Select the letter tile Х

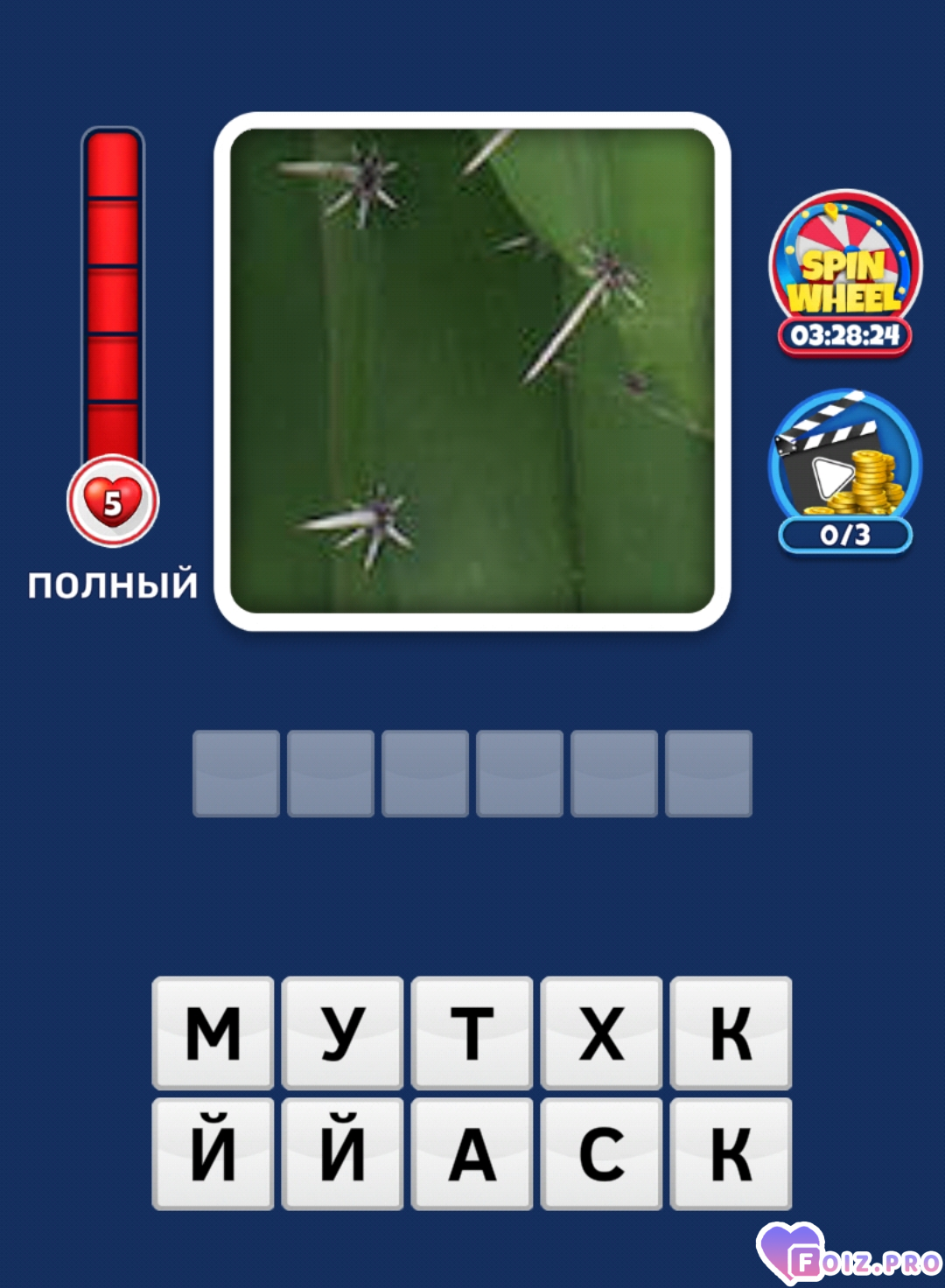click(601, 1032)
